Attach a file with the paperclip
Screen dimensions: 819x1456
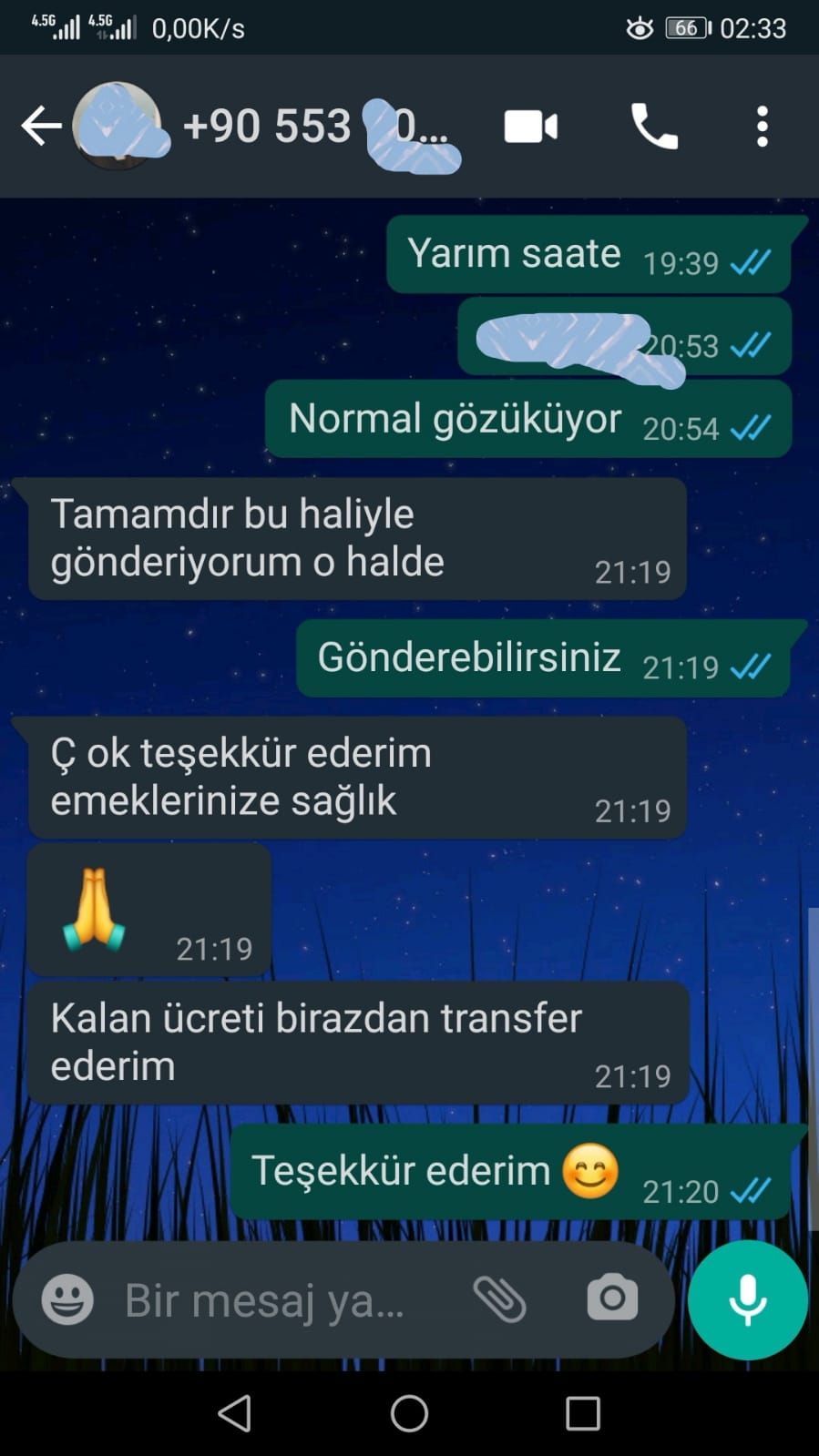coord(499,1298)
